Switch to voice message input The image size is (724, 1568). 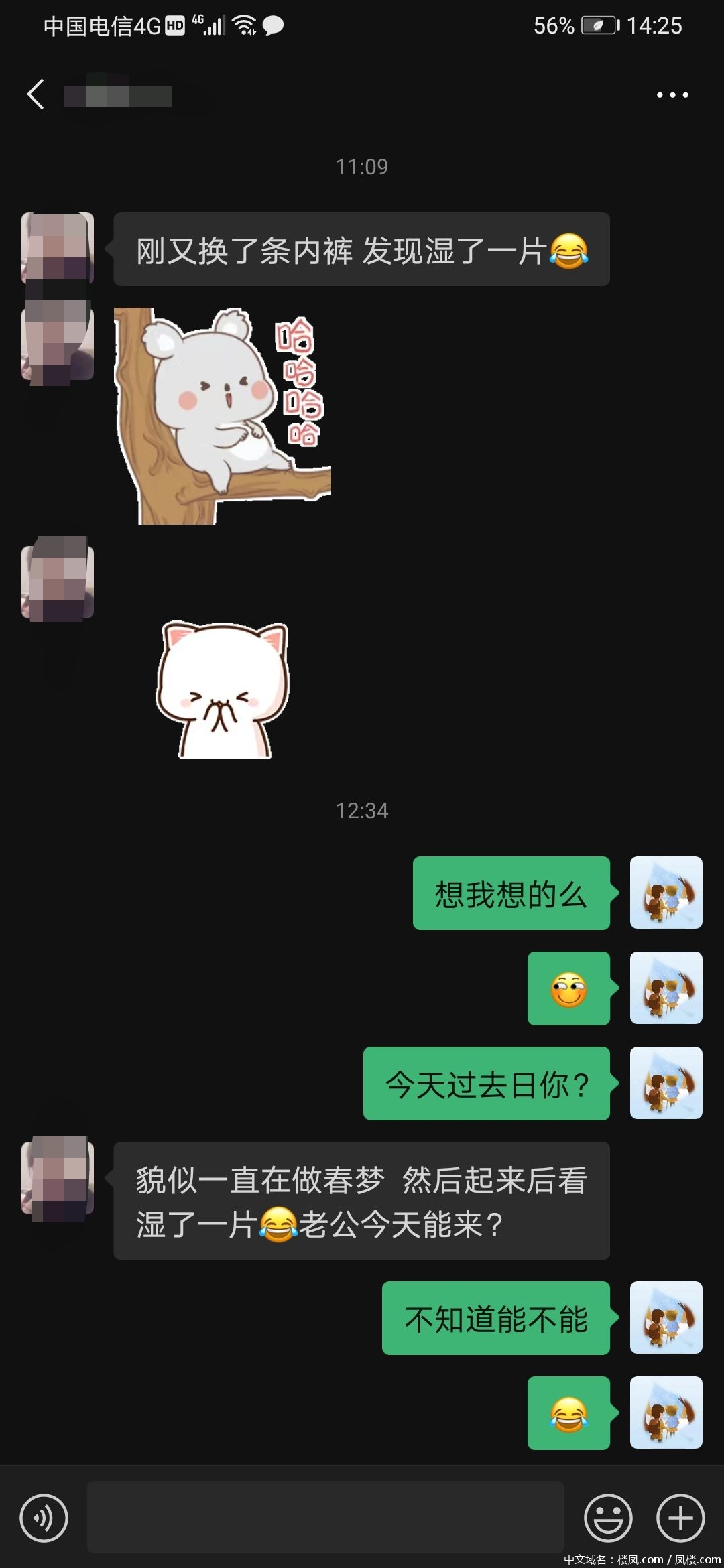point(44,1518)
